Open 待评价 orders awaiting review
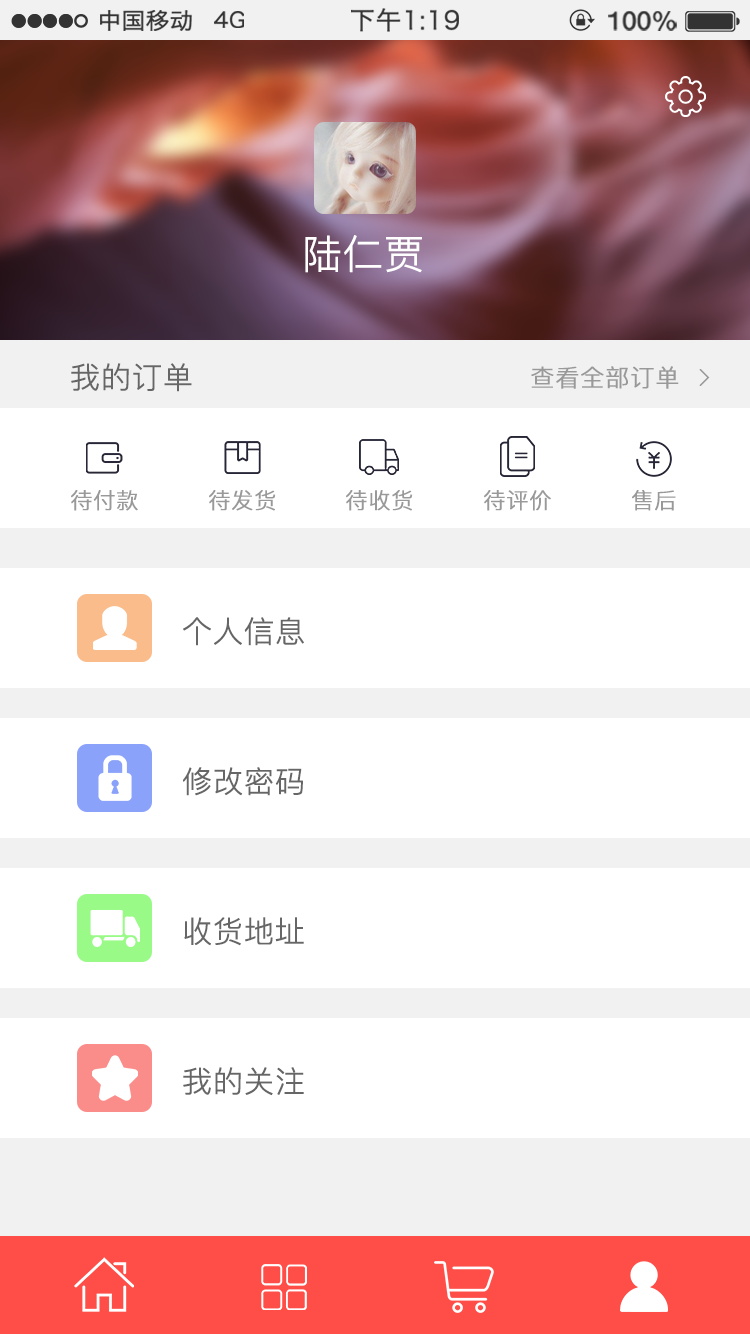 (x=517, y=475)
